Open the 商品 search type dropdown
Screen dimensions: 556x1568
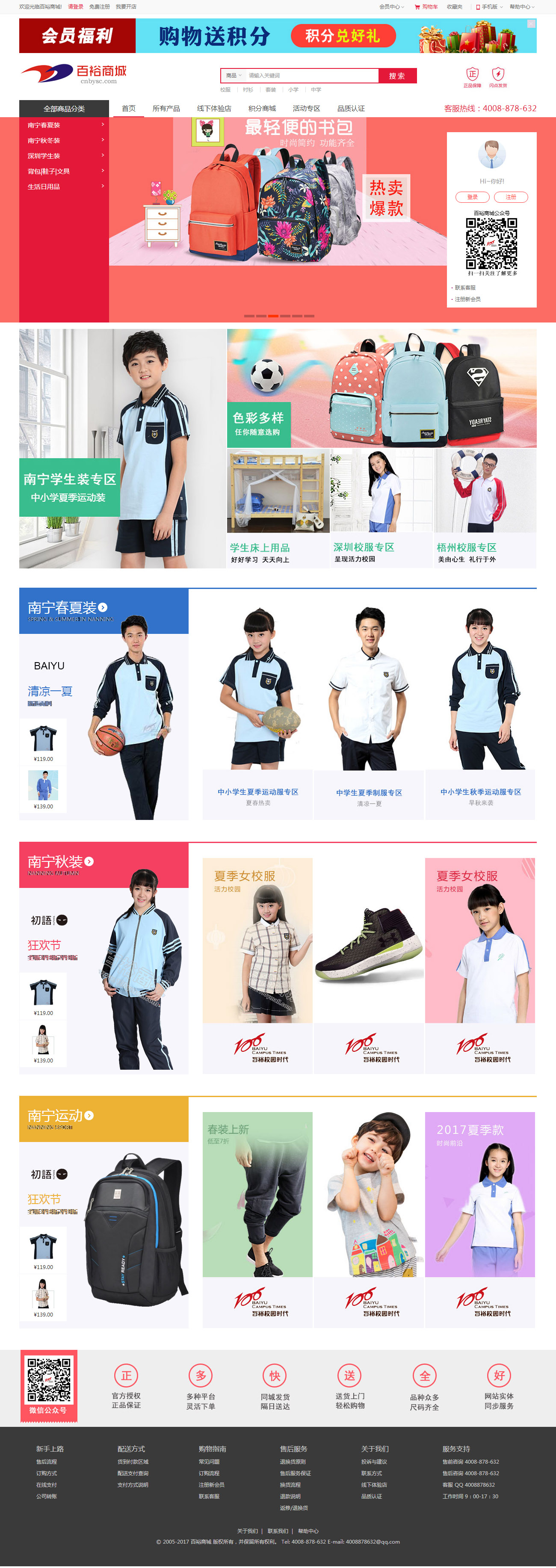[233, 75]
